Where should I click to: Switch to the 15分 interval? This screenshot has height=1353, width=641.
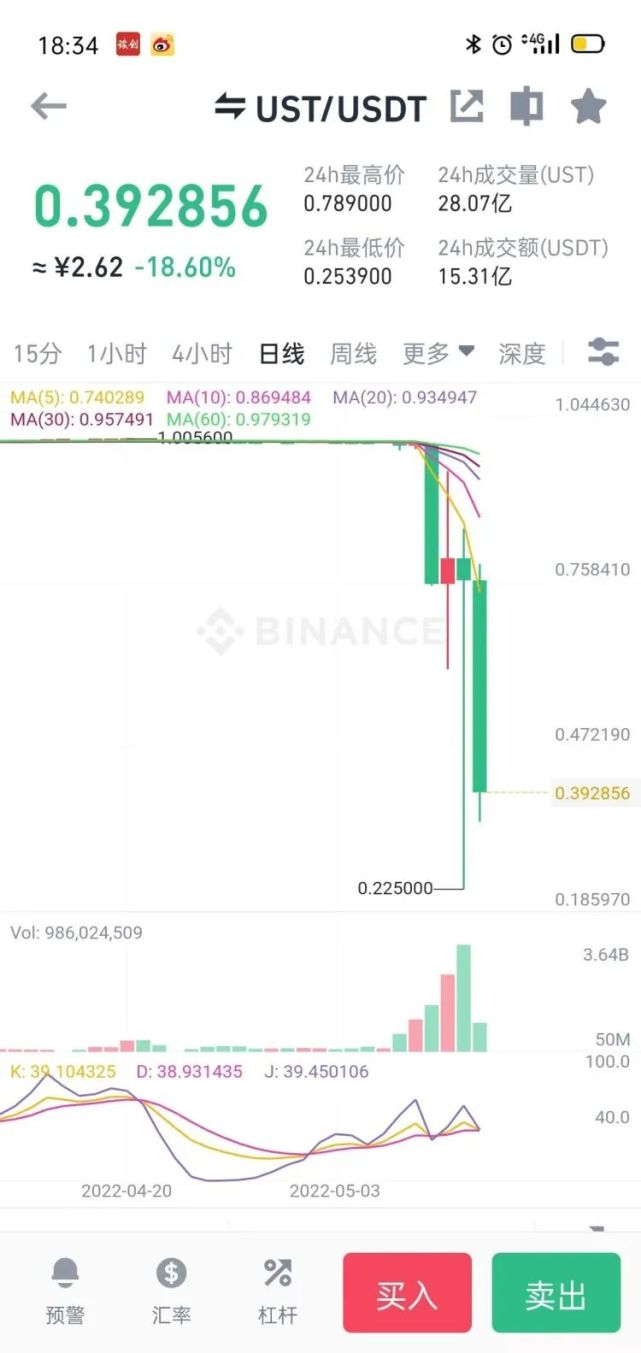pos(37,353)
